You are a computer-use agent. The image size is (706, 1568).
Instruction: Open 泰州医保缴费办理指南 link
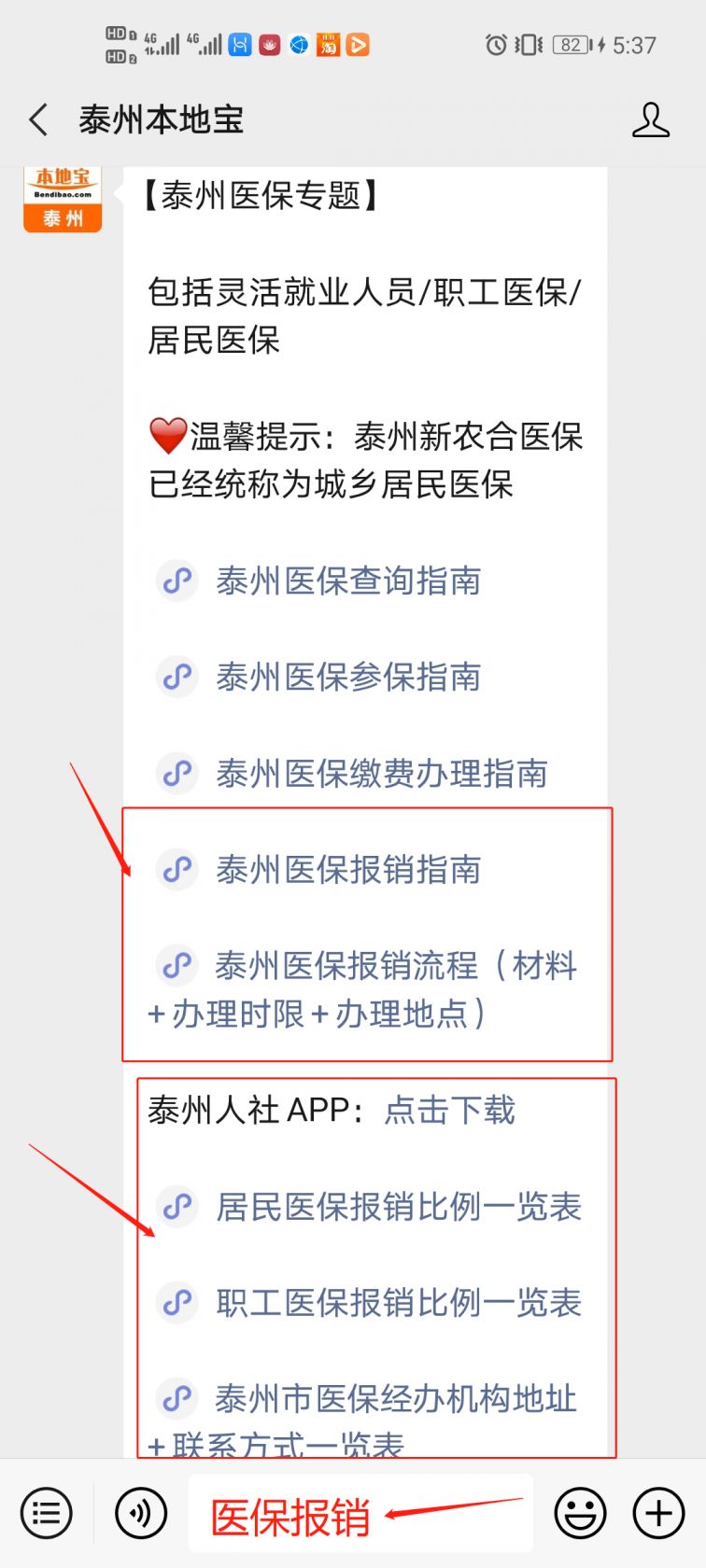[x=381, y=773]
